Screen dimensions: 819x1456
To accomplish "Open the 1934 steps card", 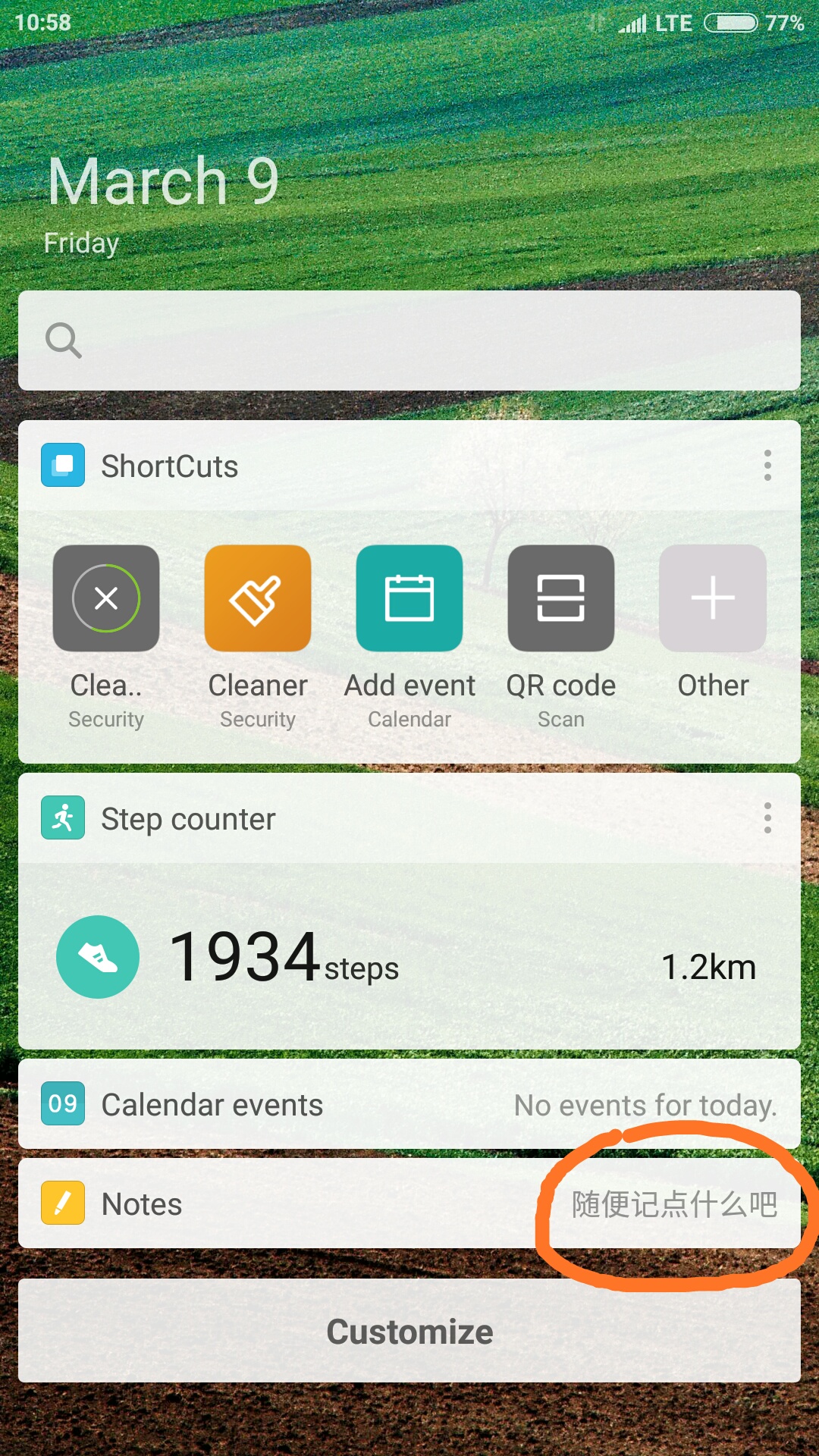I will point(409,956).
